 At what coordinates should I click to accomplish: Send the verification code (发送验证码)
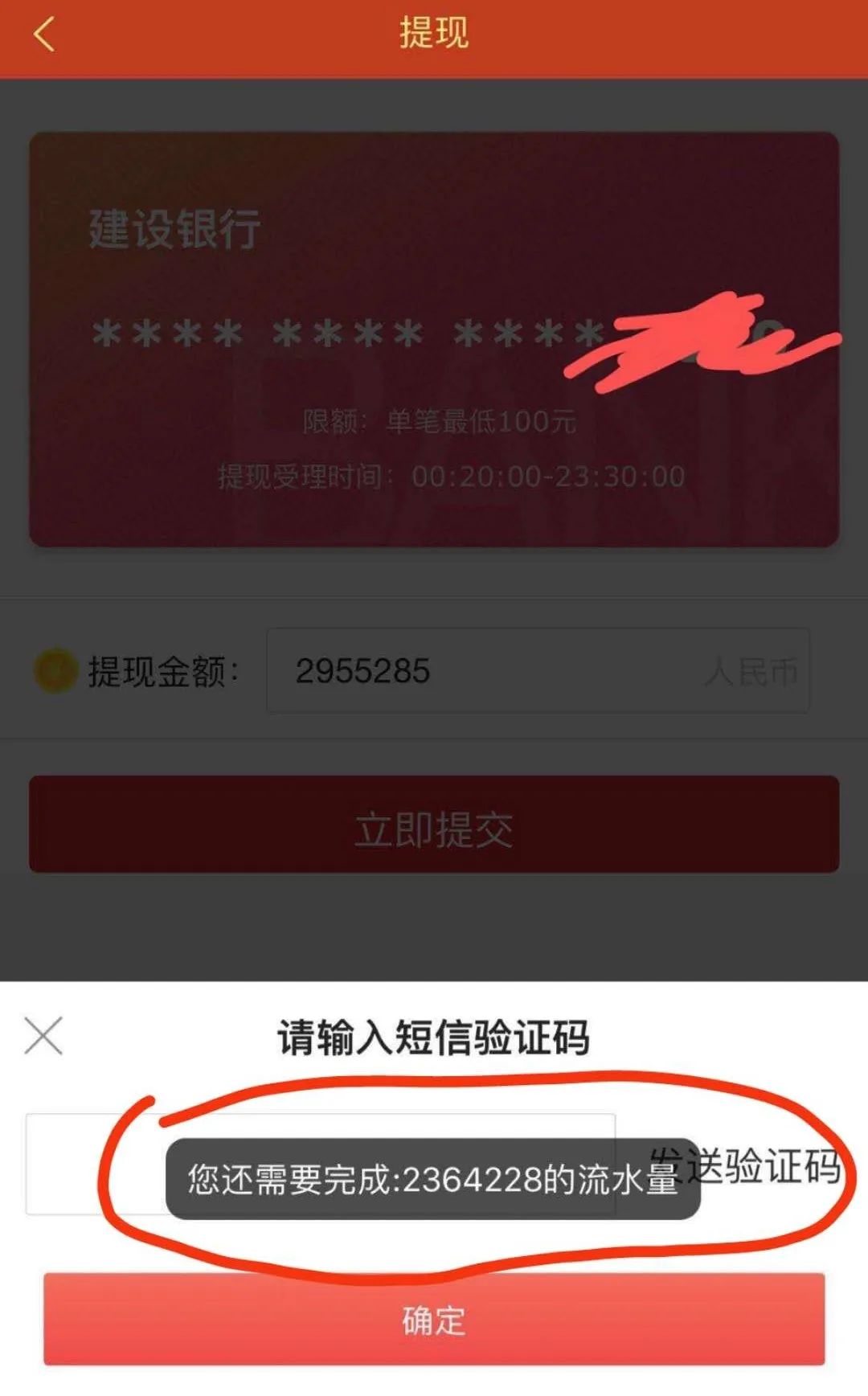pos(745,1165)
